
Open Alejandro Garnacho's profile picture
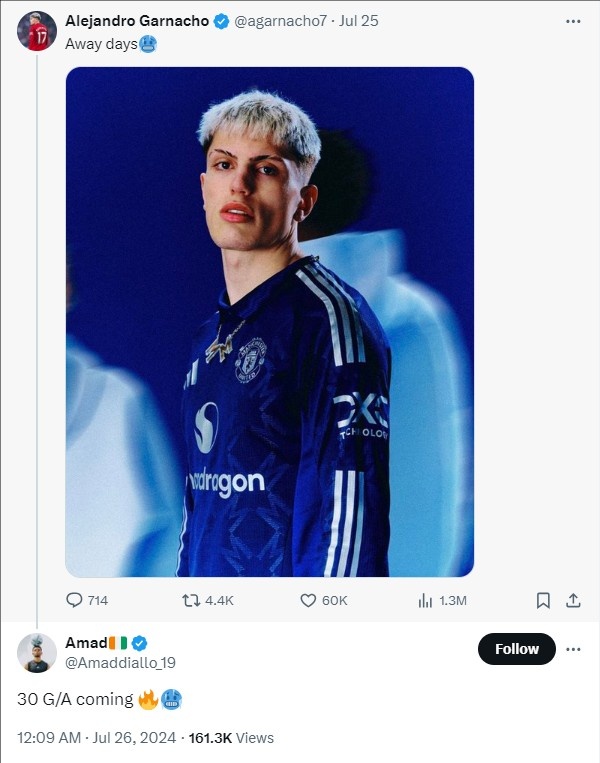tap(37, 31)
